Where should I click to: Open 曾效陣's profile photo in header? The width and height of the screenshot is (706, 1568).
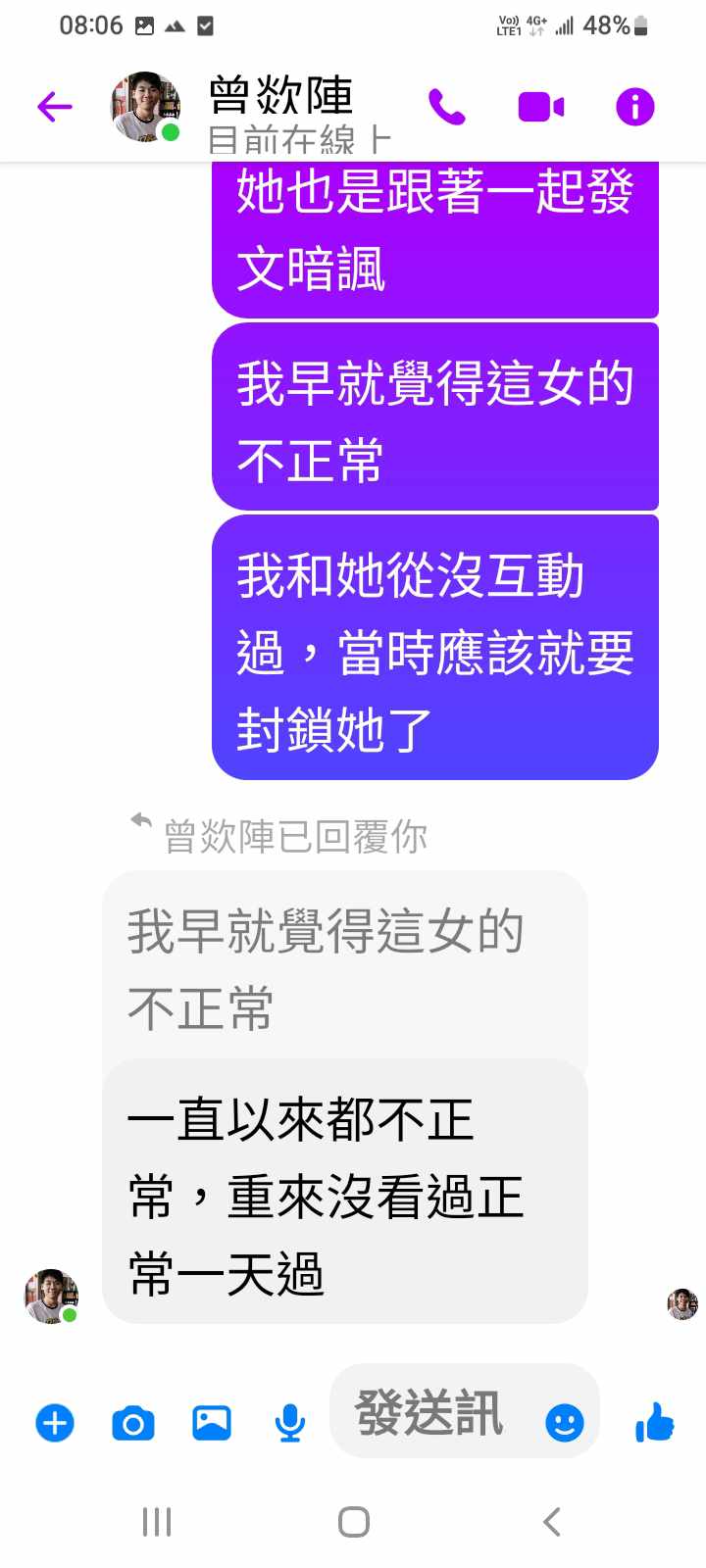[145, 107]
